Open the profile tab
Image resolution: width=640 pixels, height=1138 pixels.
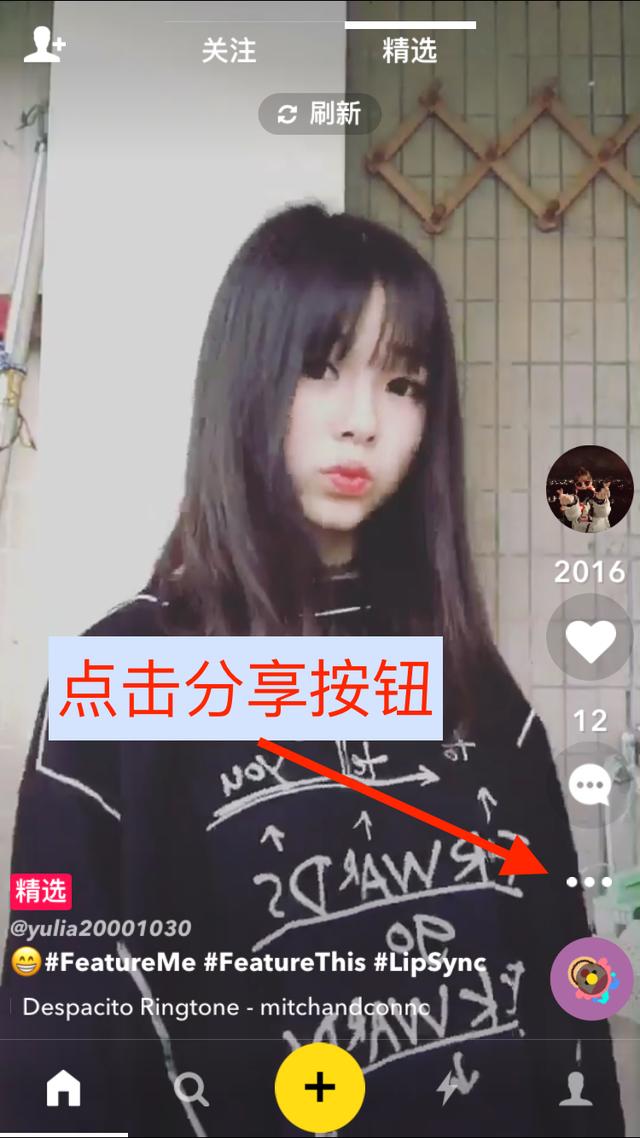[576, 1089]
